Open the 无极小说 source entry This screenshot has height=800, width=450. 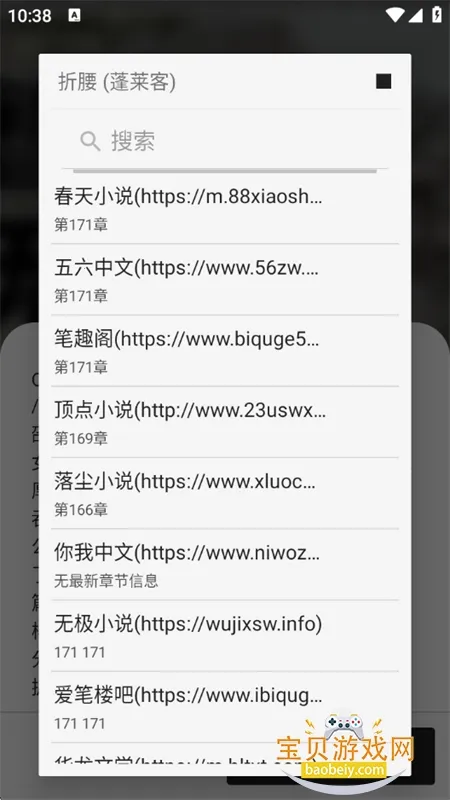pos(224,636)
